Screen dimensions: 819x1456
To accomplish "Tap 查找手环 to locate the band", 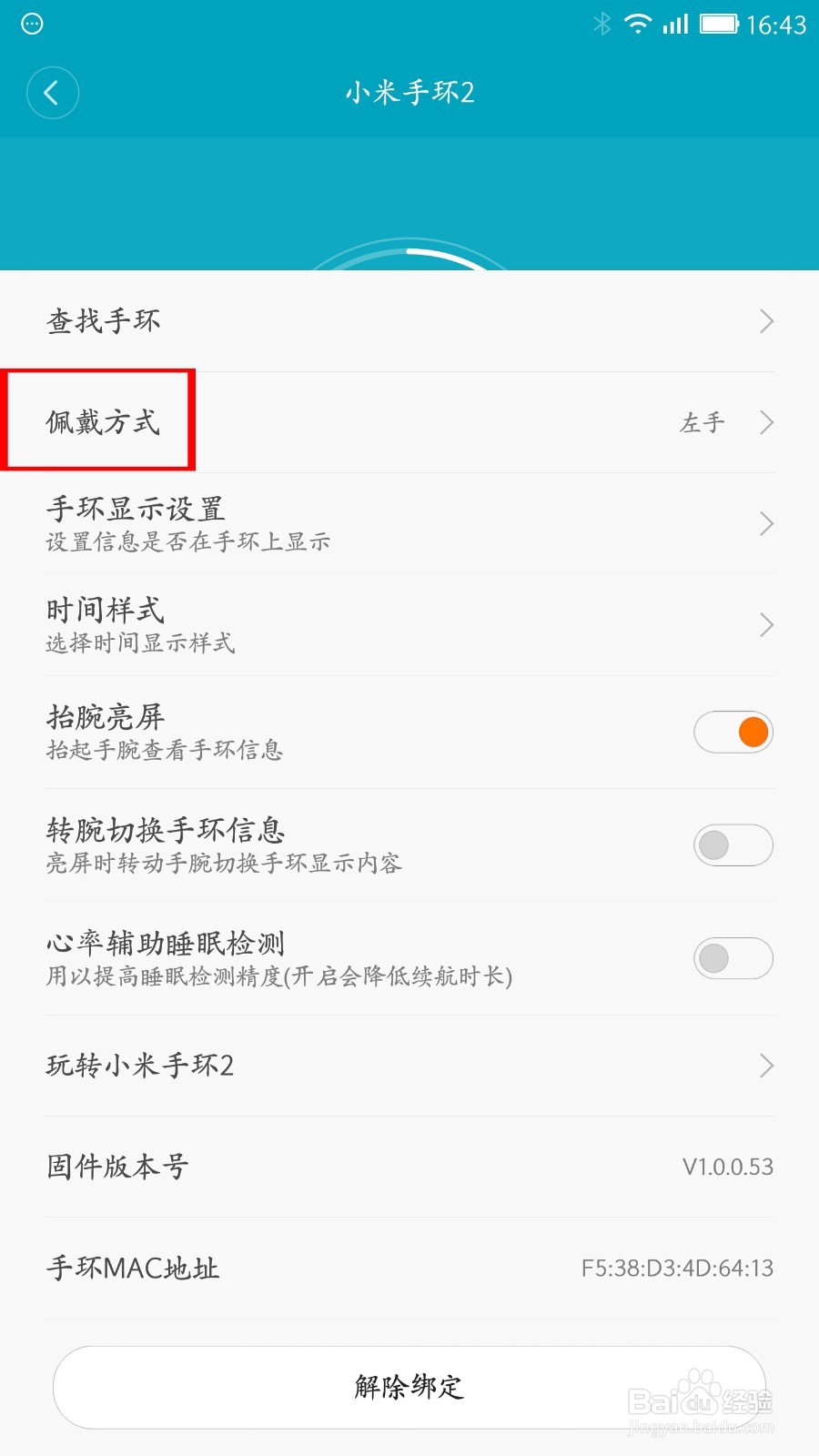I will [x=409, y=320].
